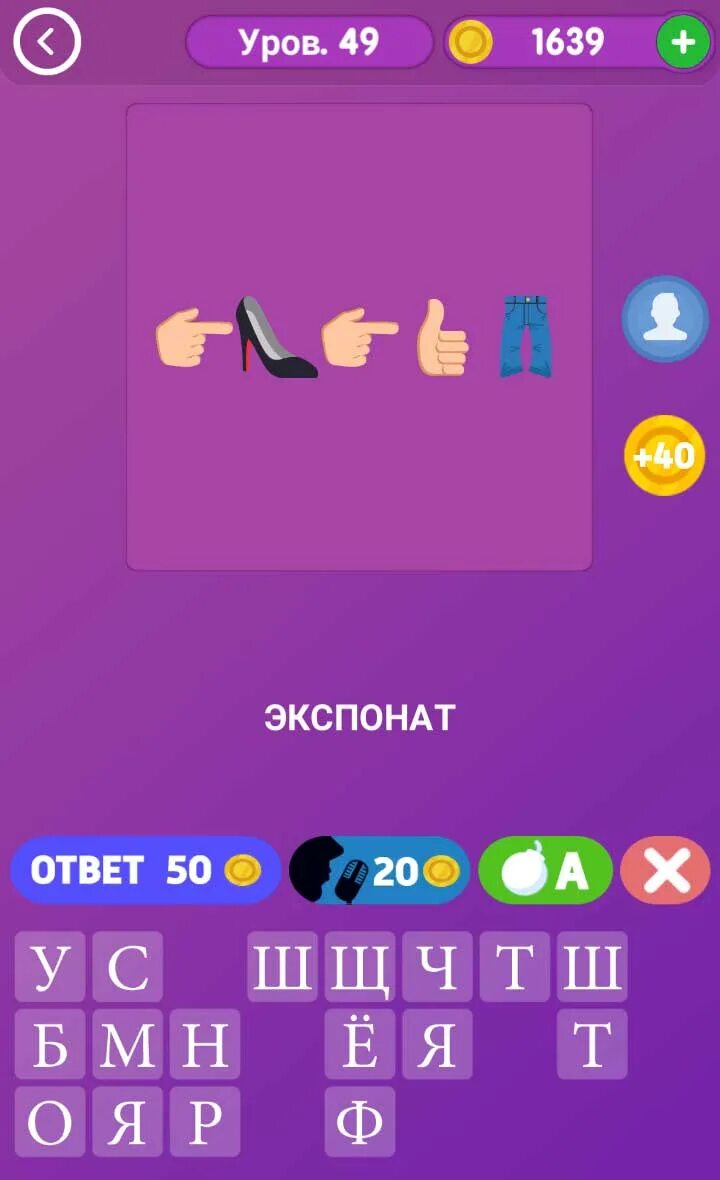Add coins with the green plus
The image size is (720, 1180).
(683, 42)
